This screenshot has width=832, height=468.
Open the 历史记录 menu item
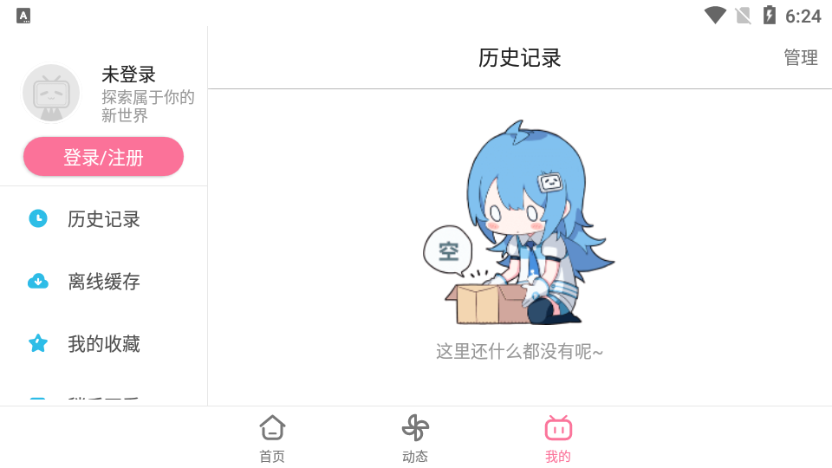[103, 219]
